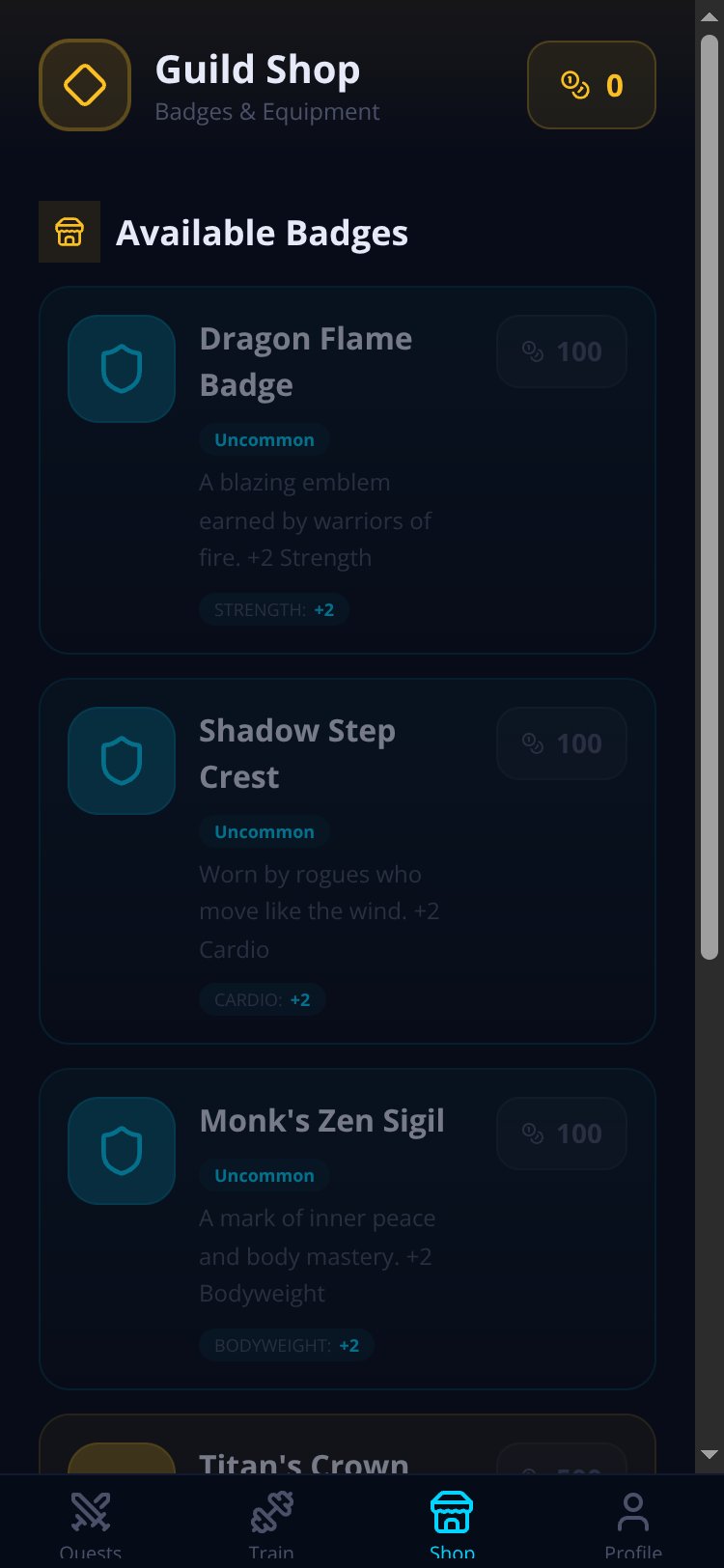Go to the Profile tab
This screenshot has width=724, height=1568.
[x=633, y=1524]
